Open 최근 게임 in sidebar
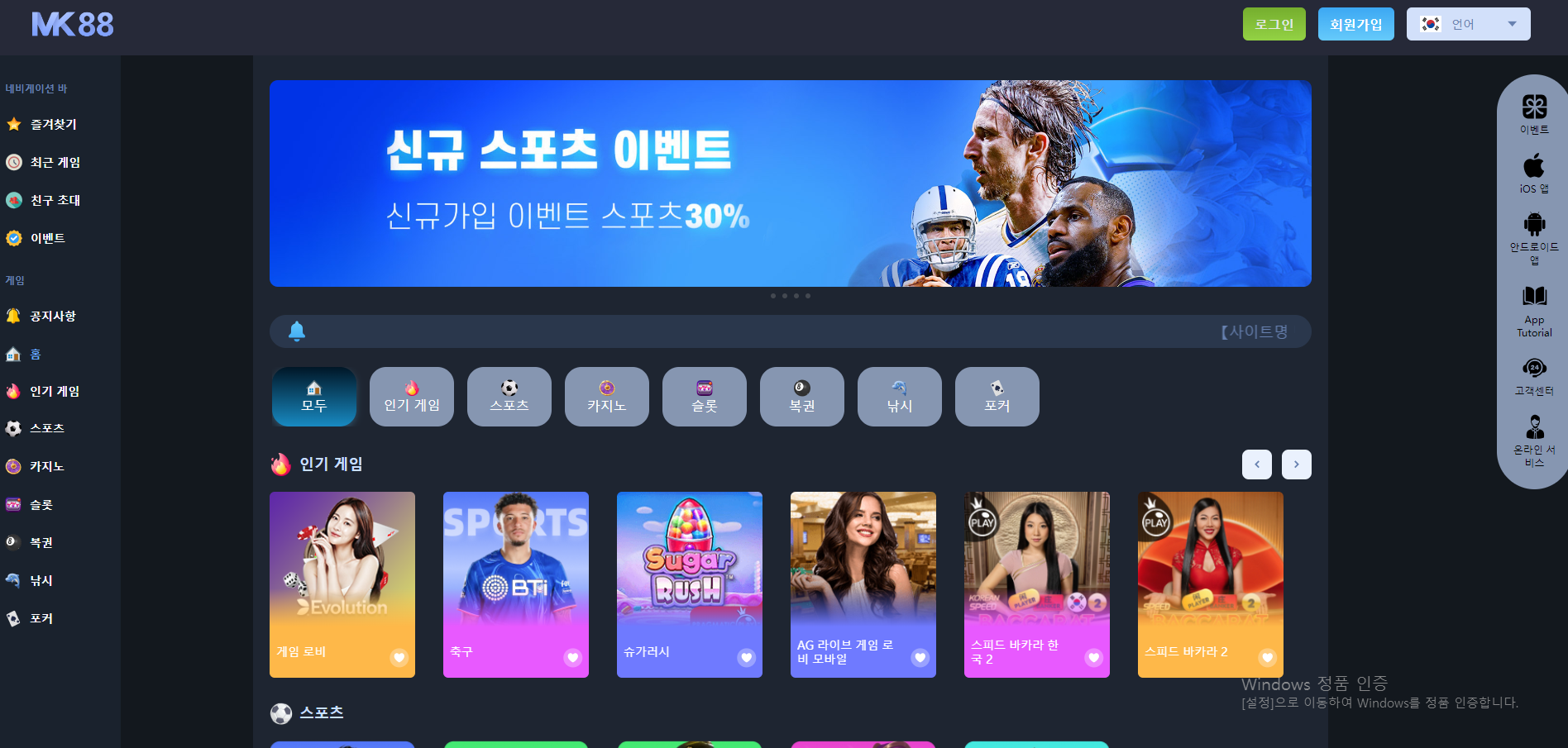 click(55, 162)
